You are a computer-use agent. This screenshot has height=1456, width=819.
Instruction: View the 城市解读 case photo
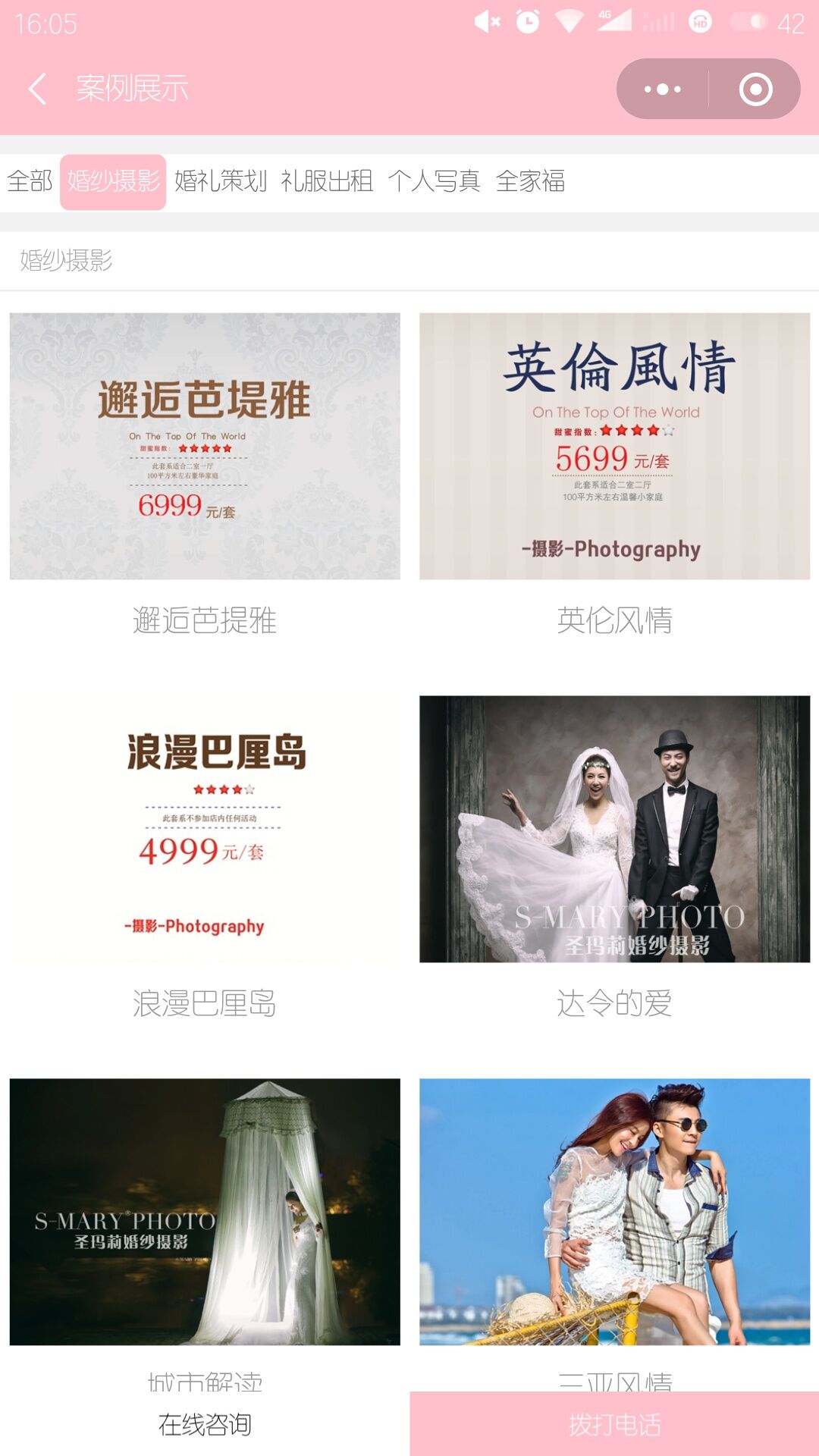(x=205, y=1212)
